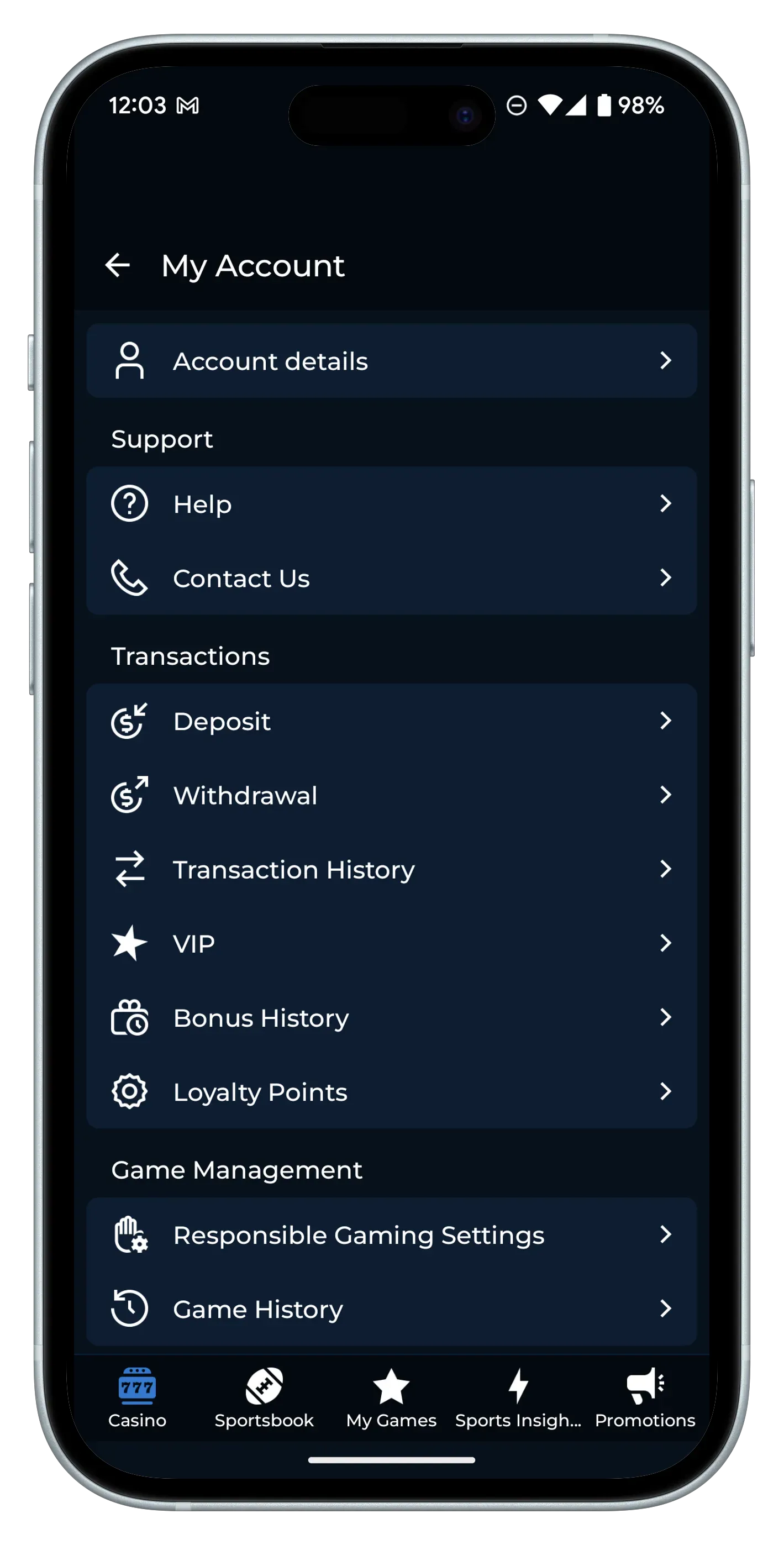Switch to the Casino tab

pyautogui.click(x=138, y=1399)
